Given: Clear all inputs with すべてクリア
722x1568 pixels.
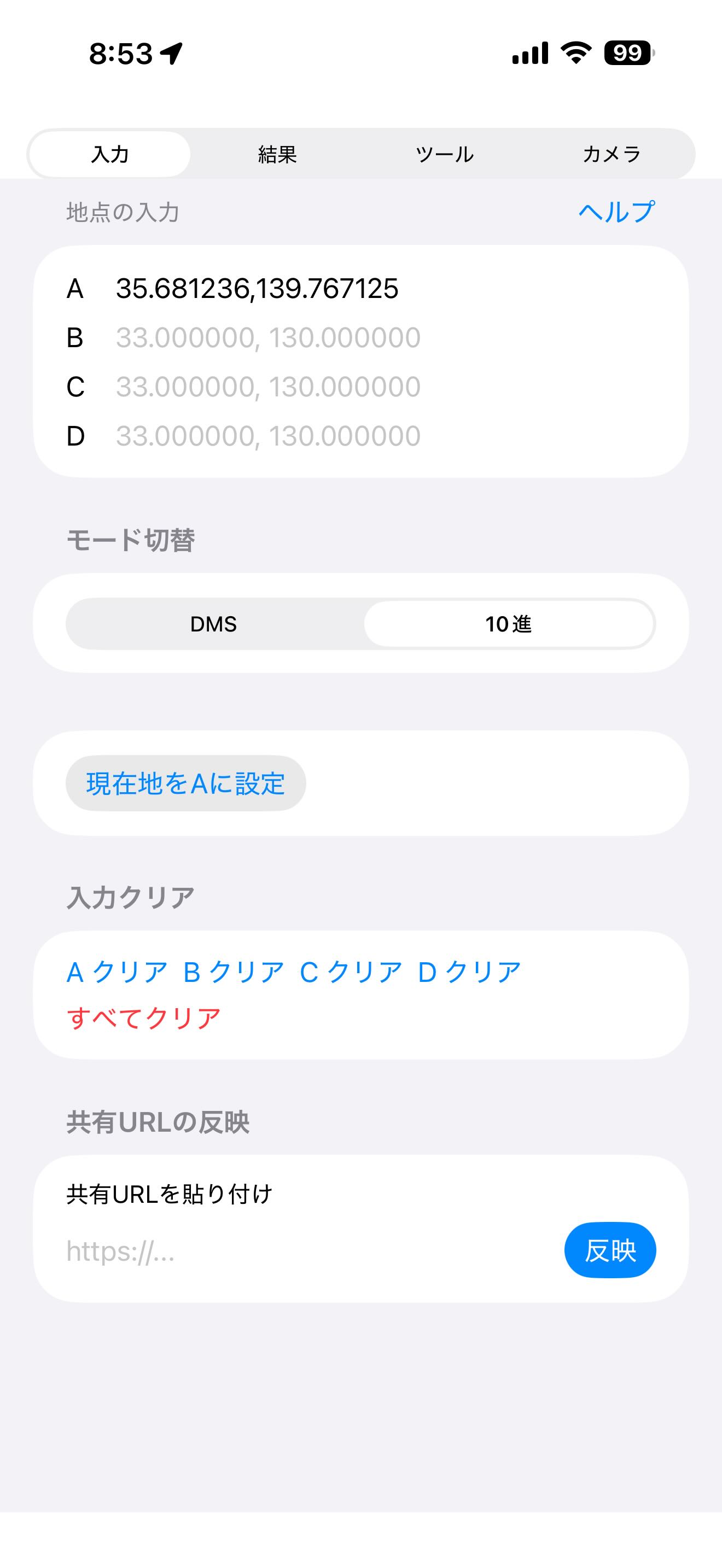Looking at the screenshot, I should pyautogui.click(x=144, y=1016).
